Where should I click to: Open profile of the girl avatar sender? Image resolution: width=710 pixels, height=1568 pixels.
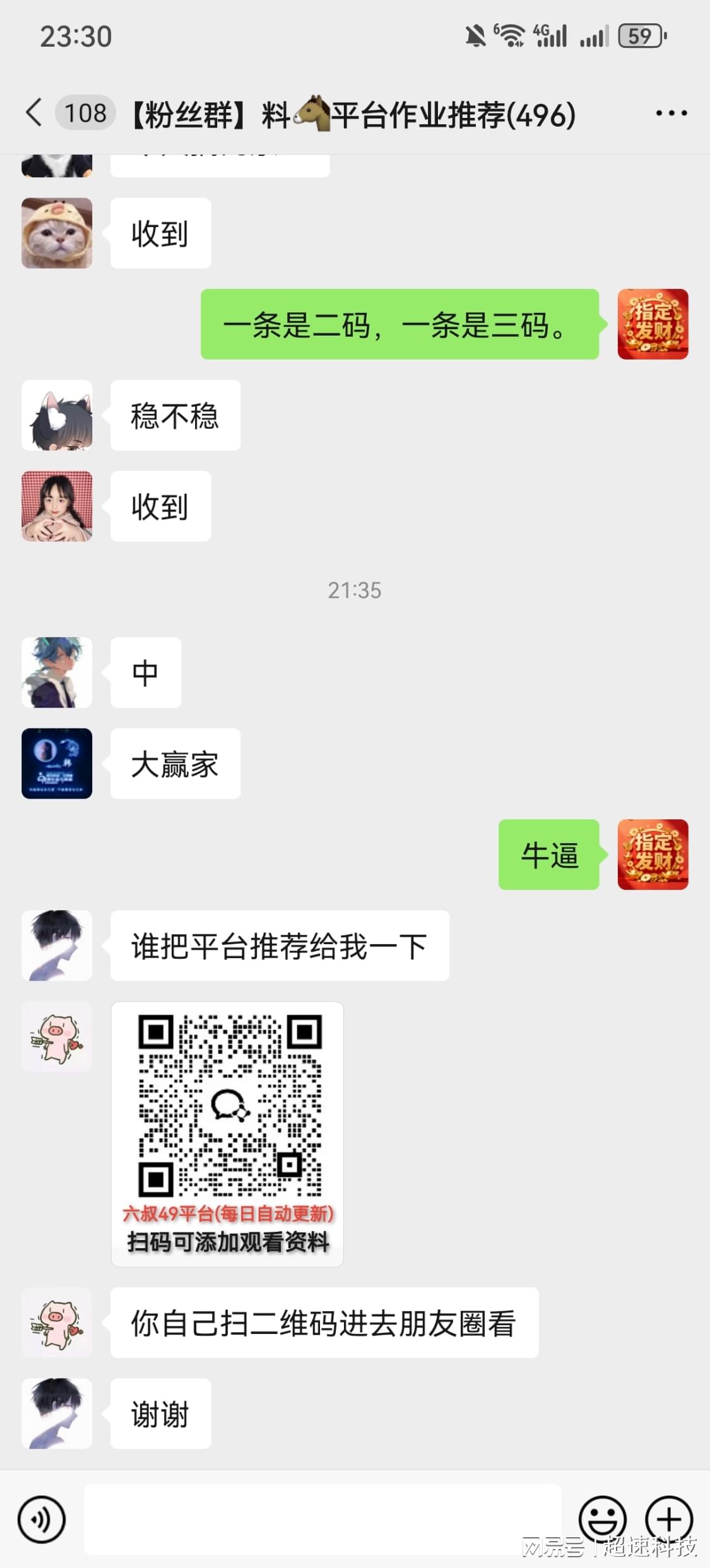pos(57,506)
